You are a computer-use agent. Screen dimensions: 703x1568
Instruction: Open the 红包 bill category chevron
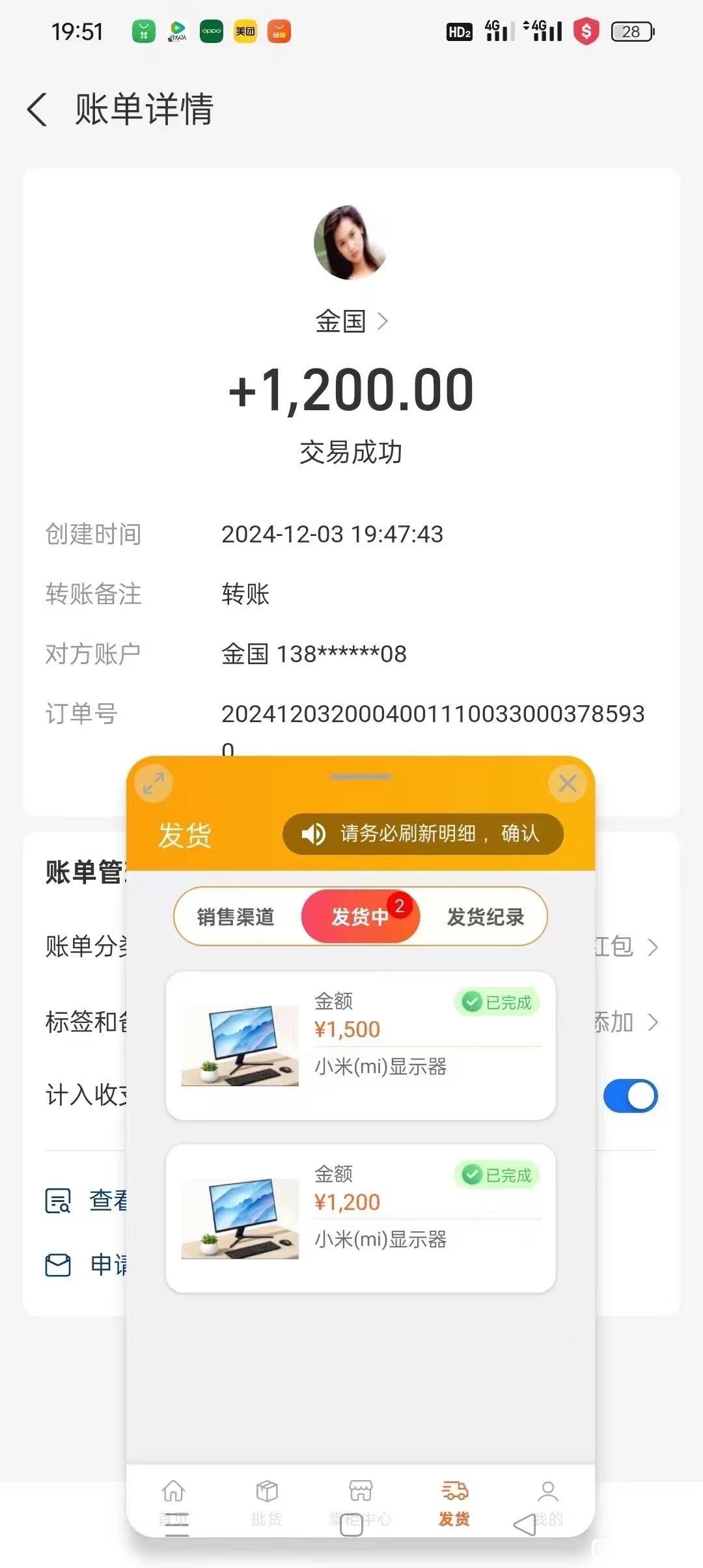pos(654,948)
